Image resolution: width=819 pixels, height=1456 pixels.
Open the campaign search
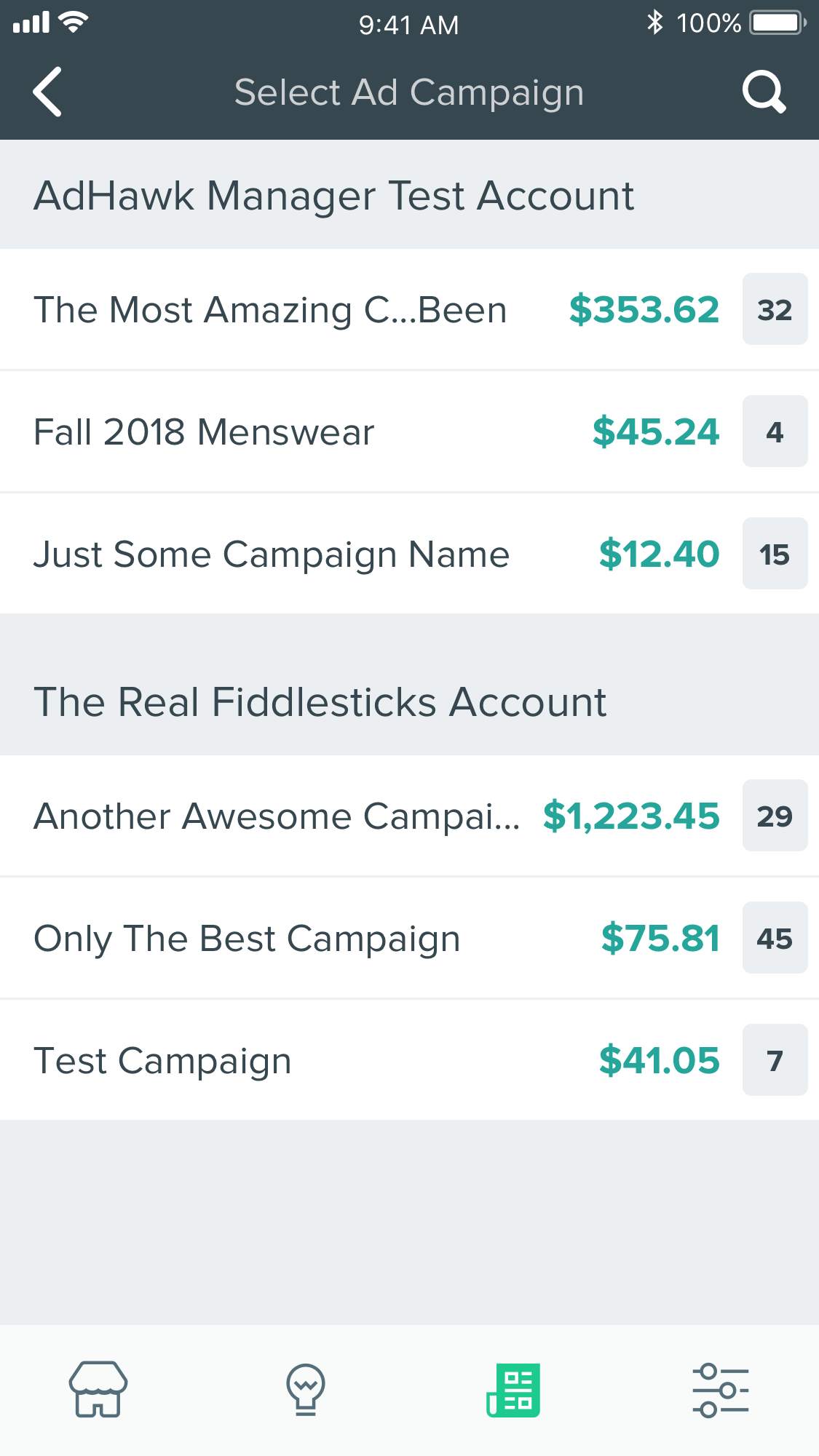[x=764, y=92]
